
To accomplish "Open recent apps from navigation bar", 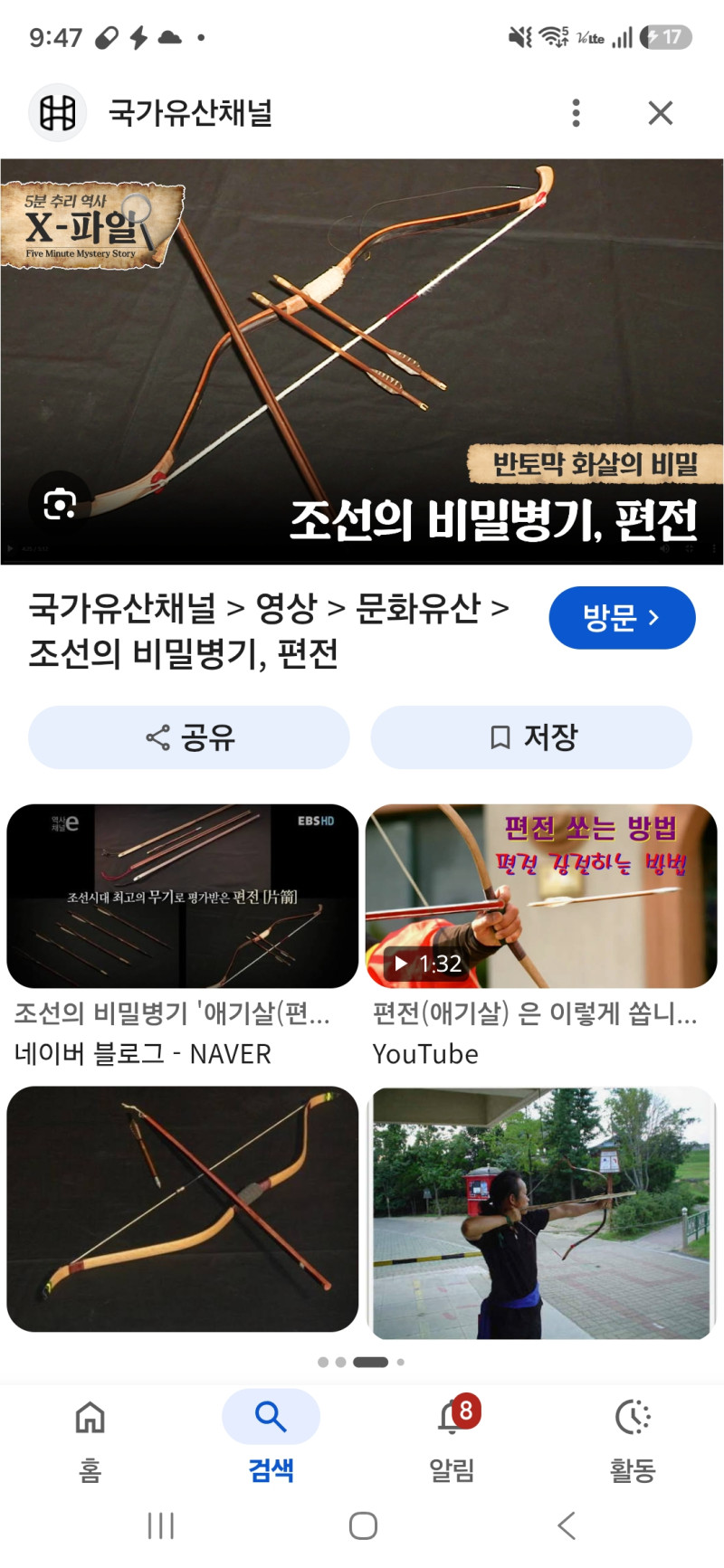I will (160, 1526).
